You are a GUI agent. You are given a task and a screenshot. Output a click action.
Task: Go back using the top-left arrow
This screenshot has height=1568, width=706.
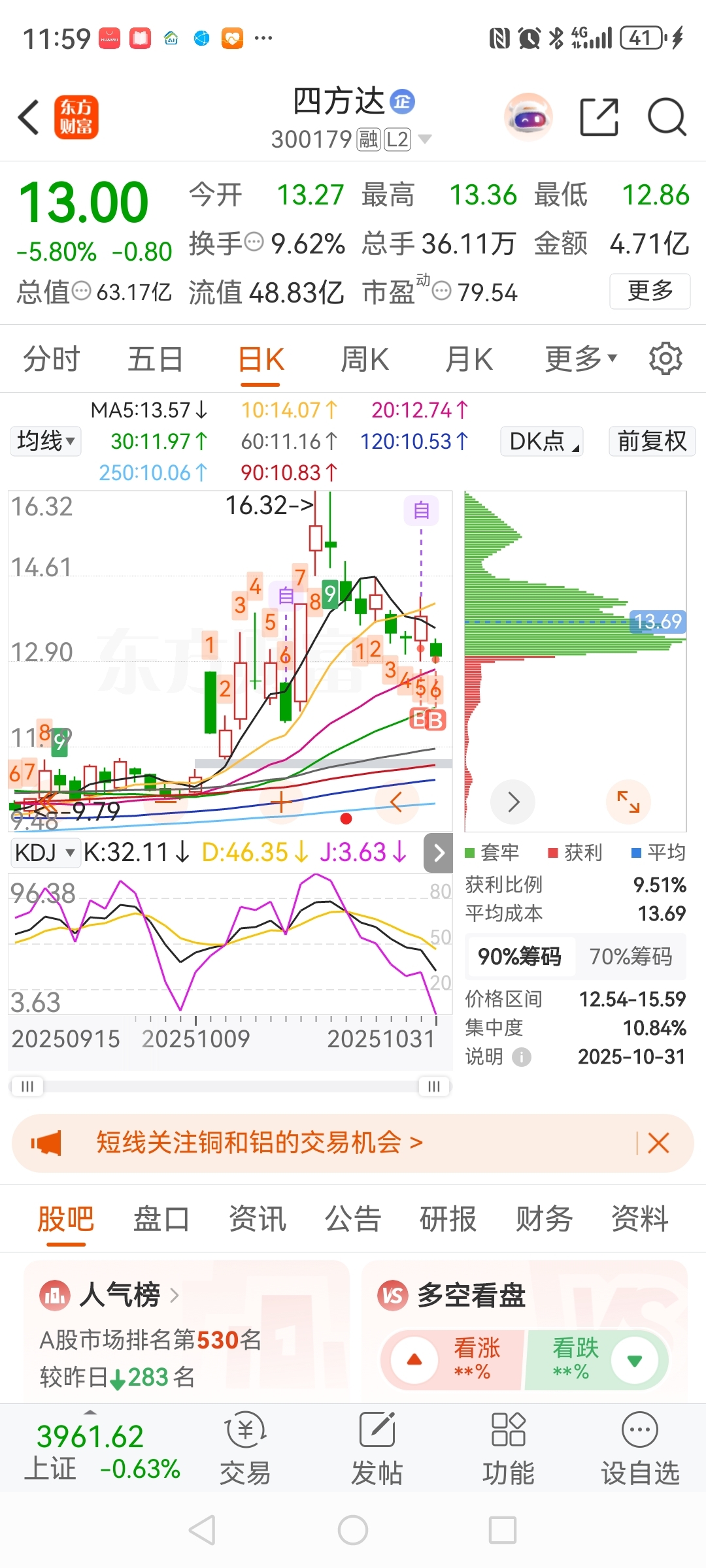tap(29, 118)
